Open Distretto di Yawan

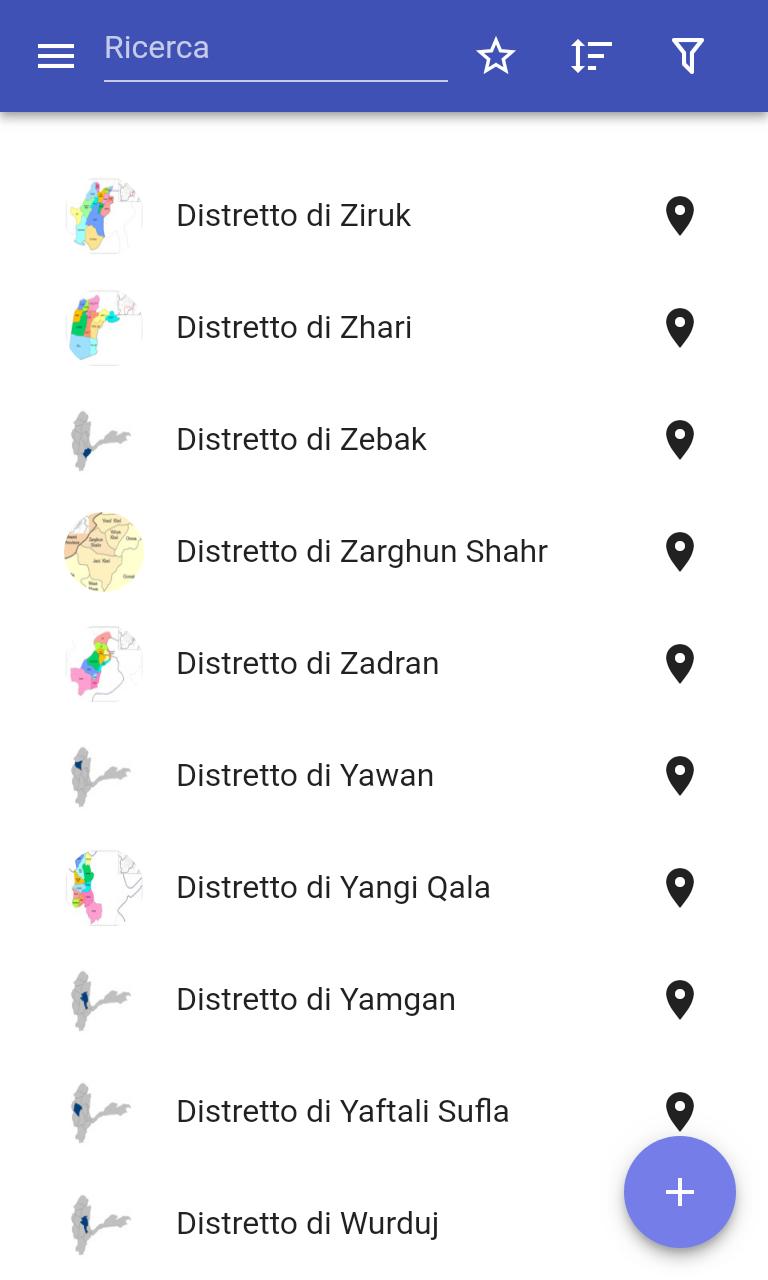pyautogui.click(x=384, y=776)
